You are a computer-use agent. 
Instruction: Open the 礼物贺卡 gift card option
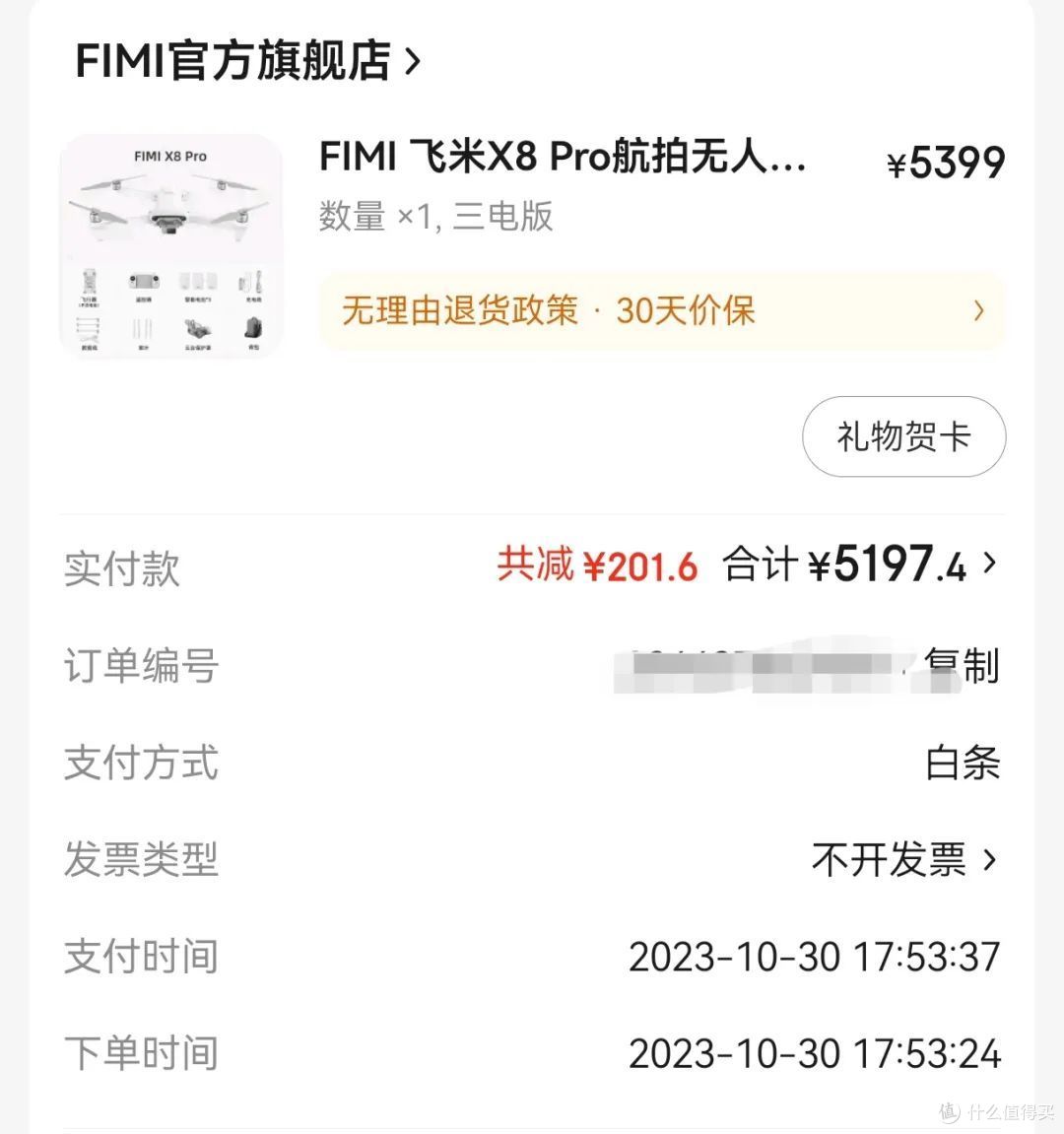point(902,436)
